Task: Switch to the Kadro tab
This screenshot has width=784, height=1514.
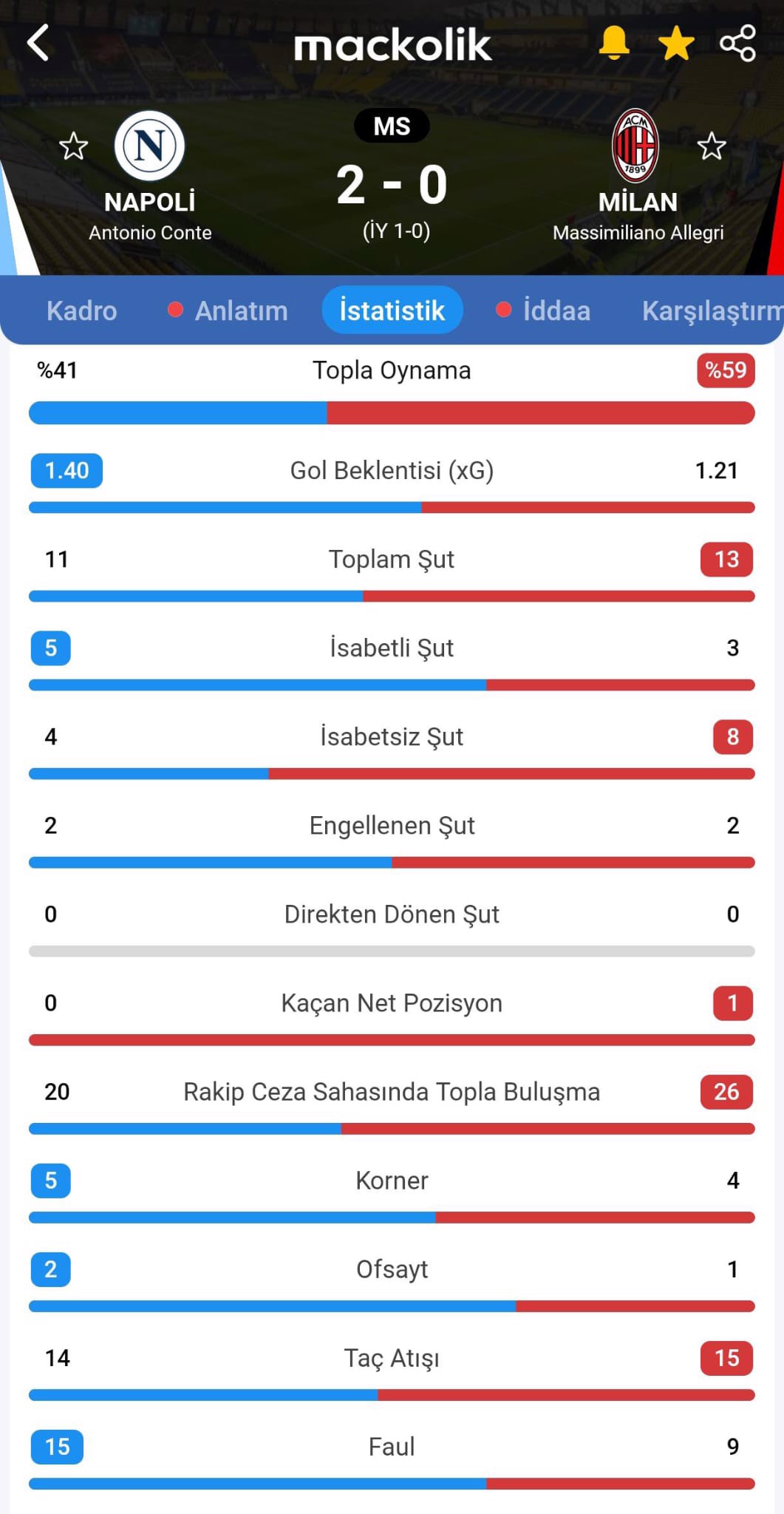Action: 82,310
